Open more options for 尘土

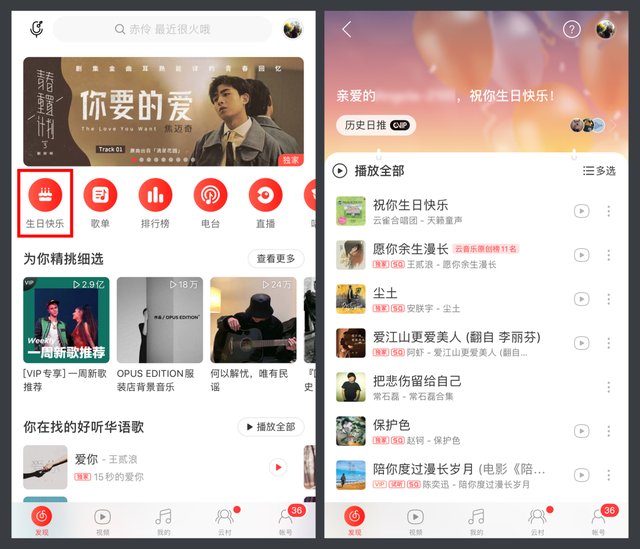pos(608,298)
